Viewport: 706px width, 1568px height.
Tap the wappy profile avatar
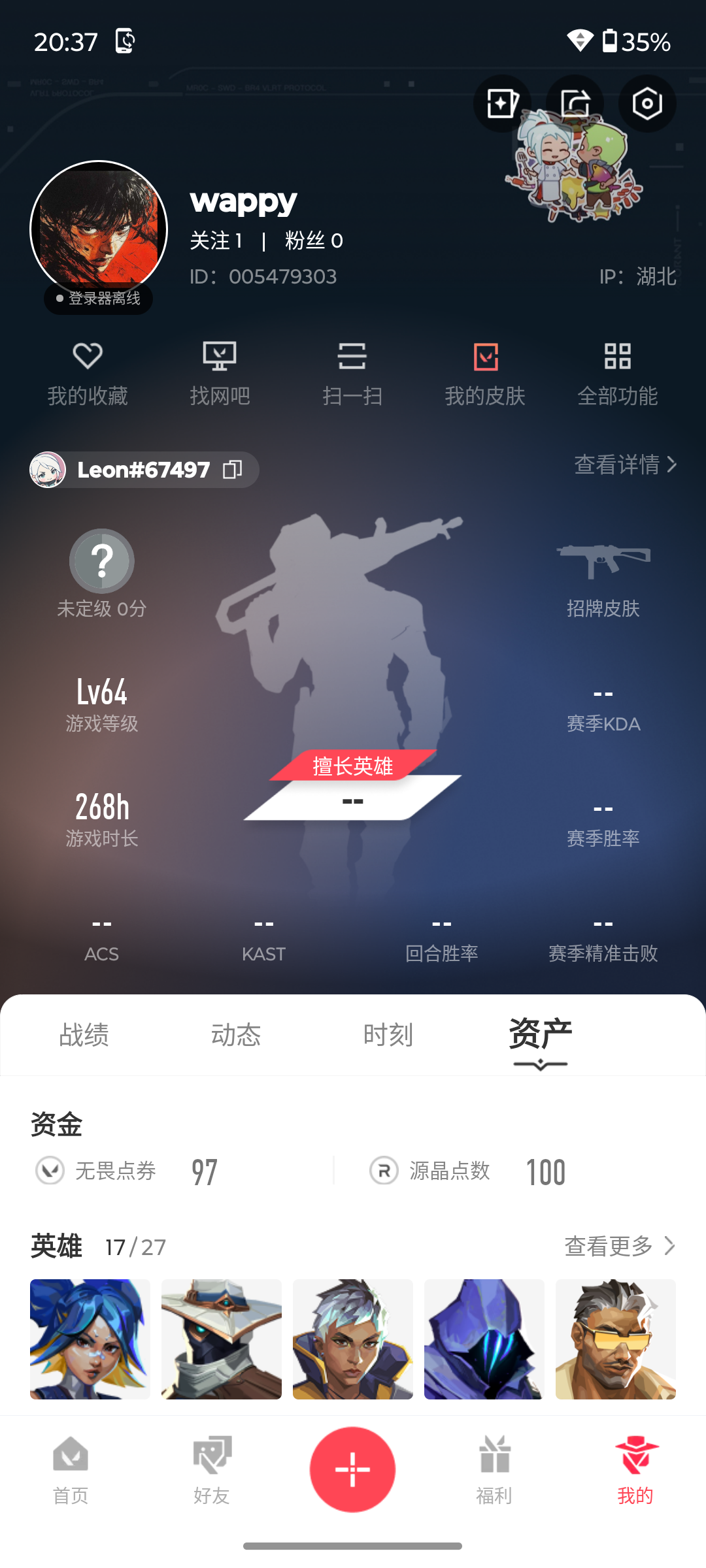pos(99,229)
